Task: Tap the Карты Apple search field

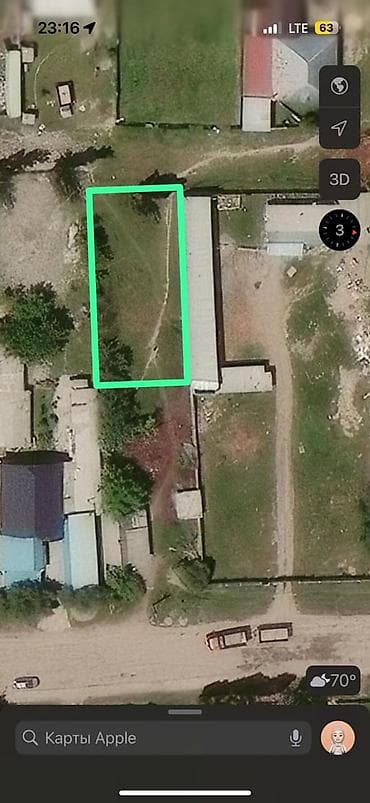Action: click(163, 738)
